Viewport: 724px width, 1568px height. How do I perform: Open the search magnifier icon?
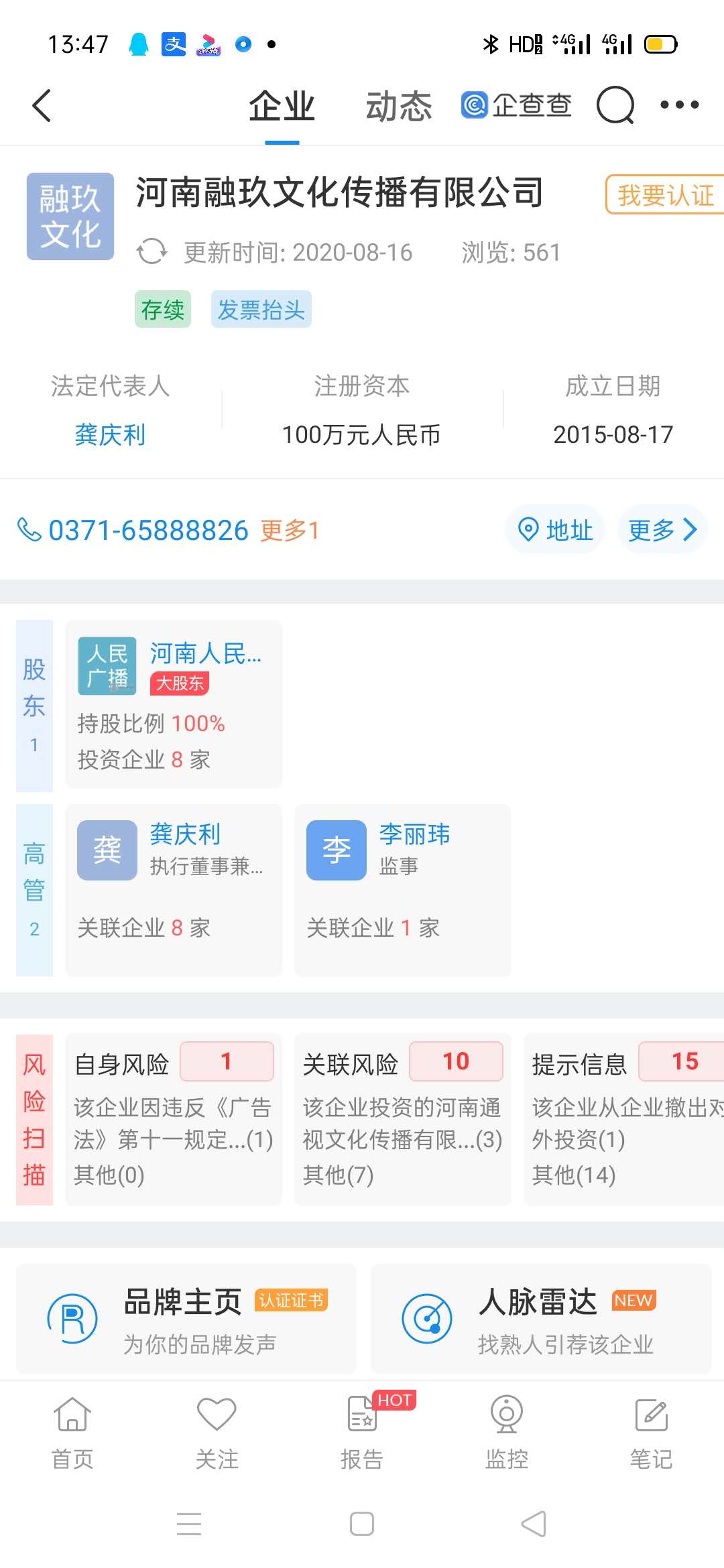pyautogui.click(x=615, y=105)
